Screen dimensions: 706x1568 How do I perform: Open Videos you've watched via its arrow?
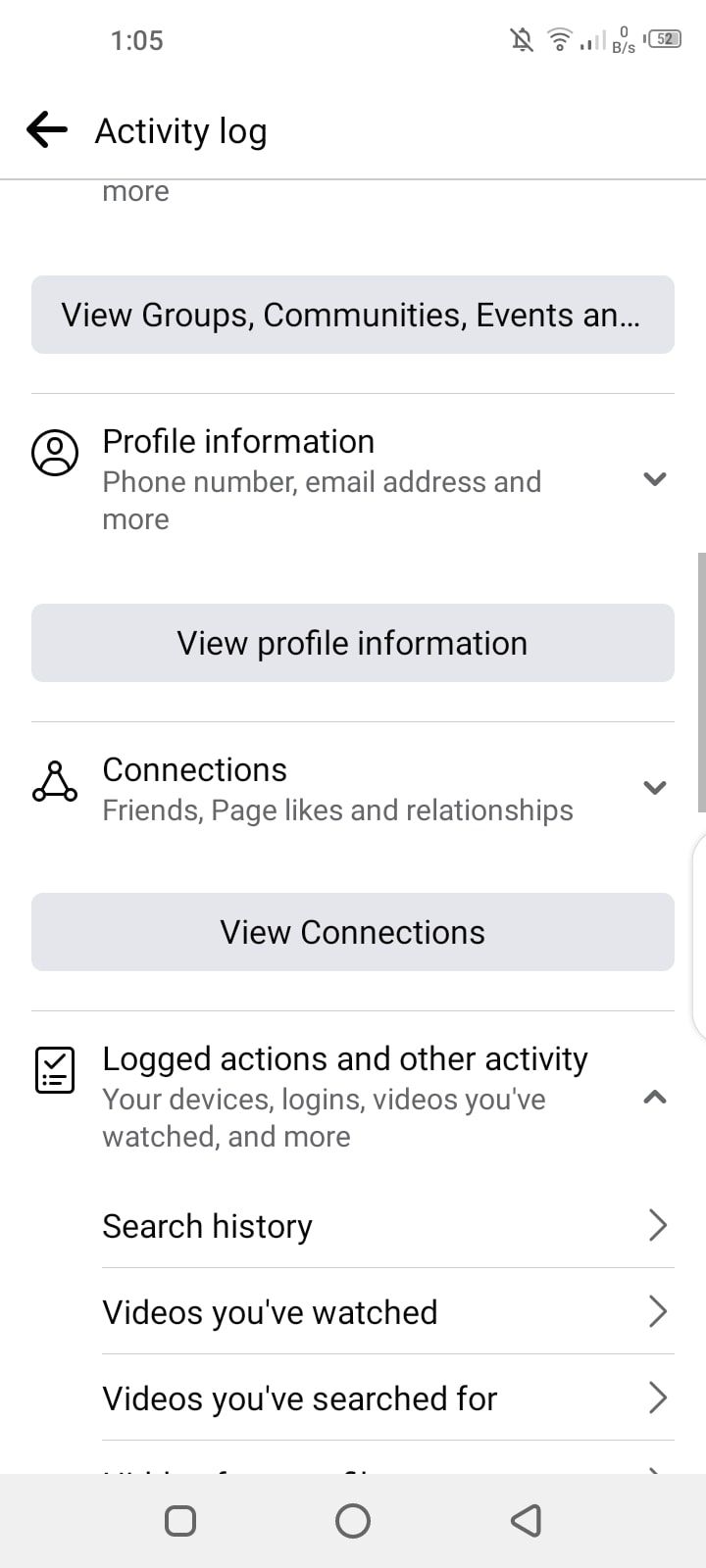point(658,1311)
